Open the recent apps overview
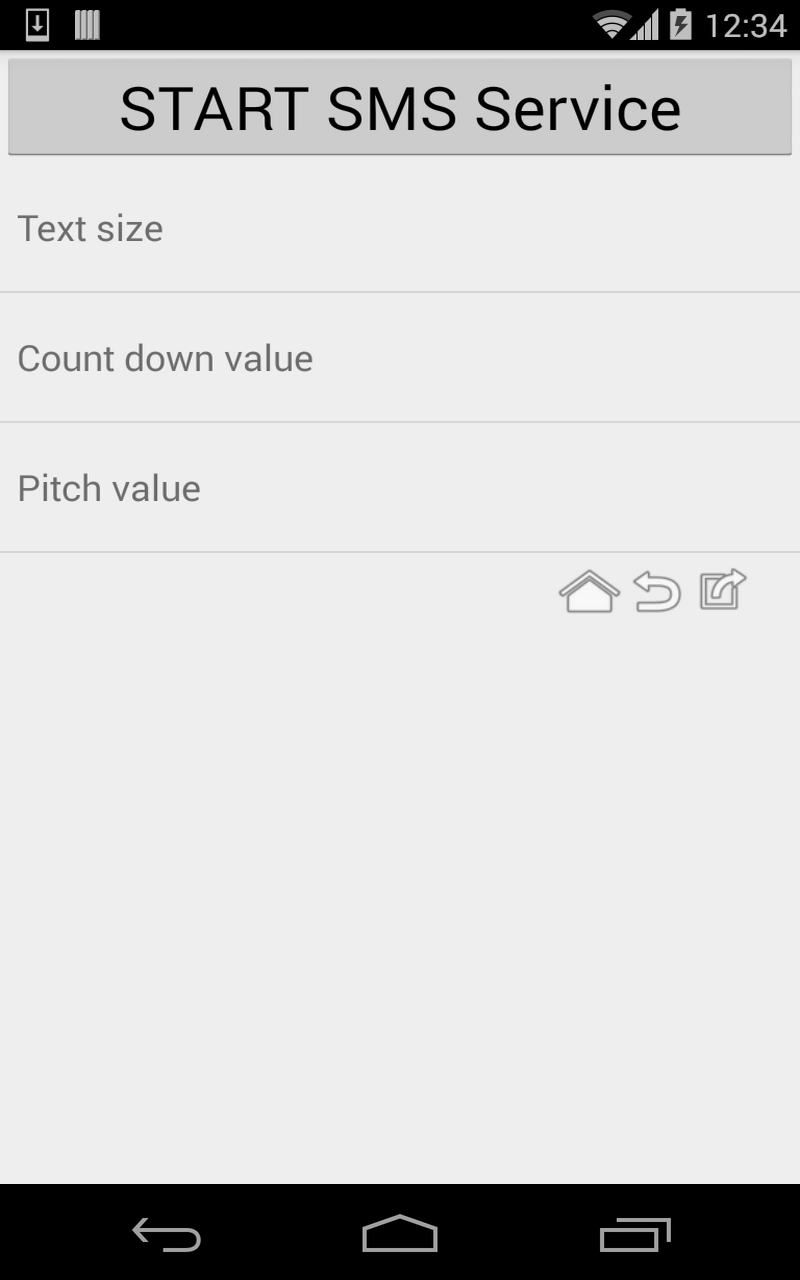Image resolution: width=800 pixels, height=1280 pixels. (x=634, y=1235)
